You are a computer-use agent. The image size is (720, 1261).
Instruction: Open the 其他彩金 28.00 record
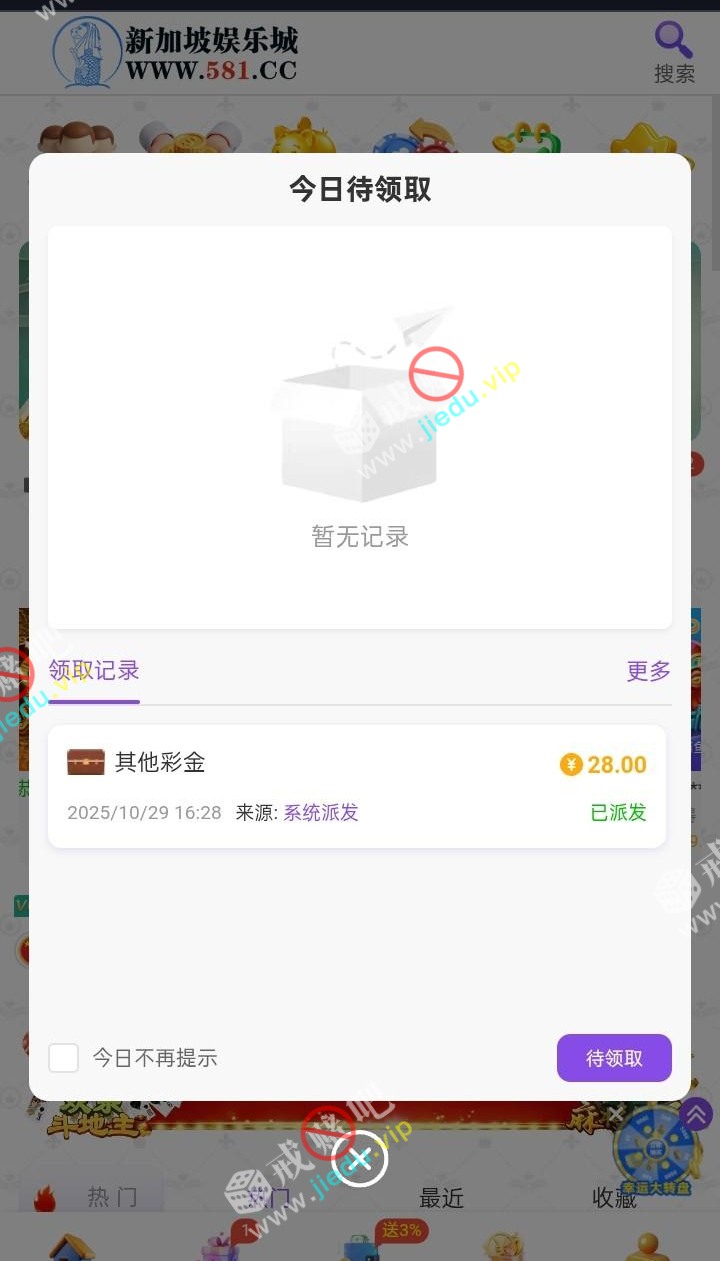click(357, 786)
